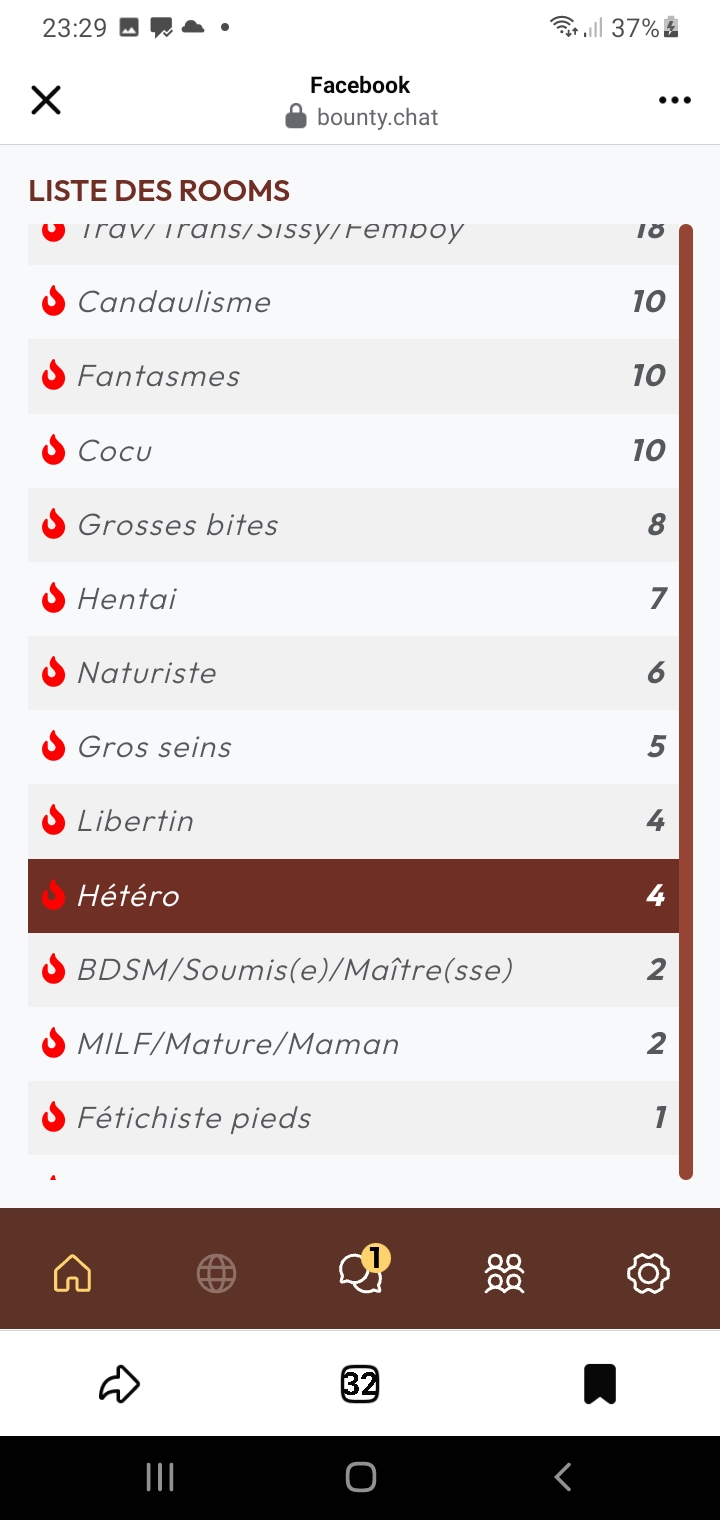Image resolution: width=720 pixels, height=1520 pixels.
Task: Select the Naturiste room
Action: 353,673
